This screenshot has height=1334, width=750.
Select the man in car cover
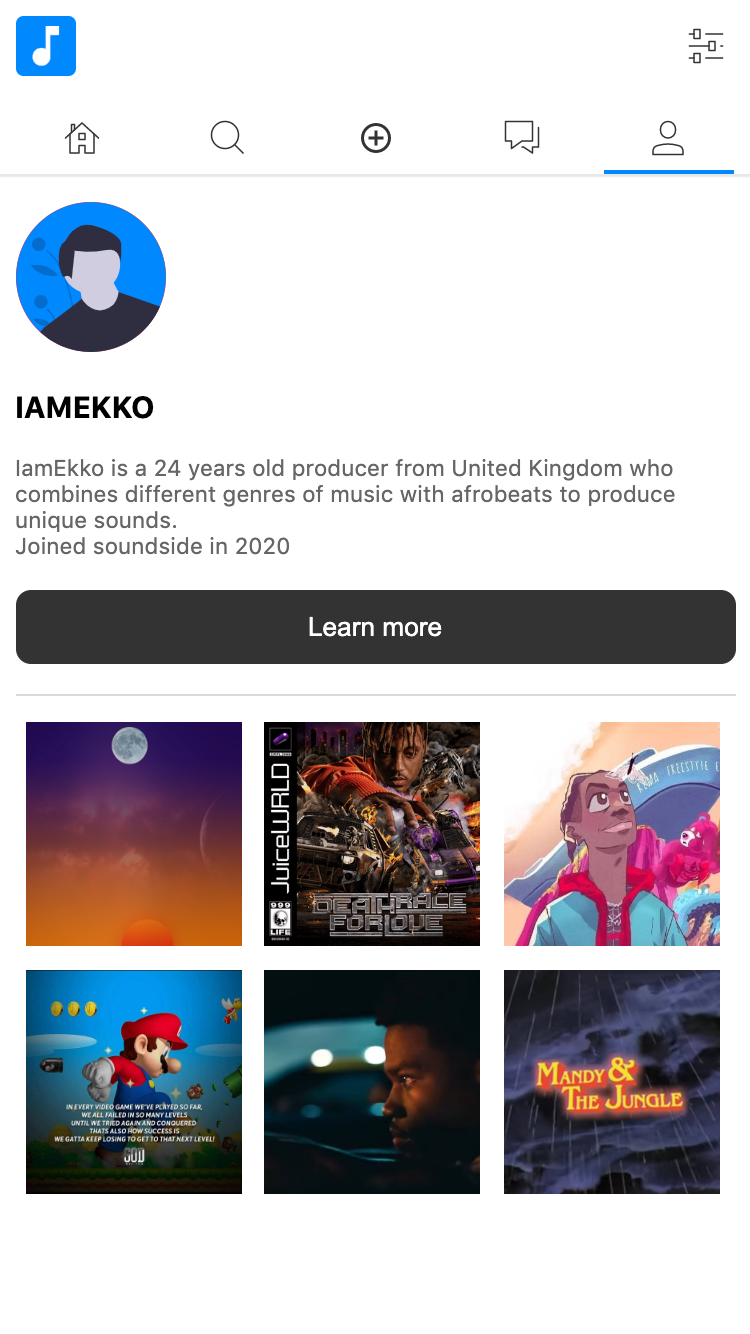pyautogui.click(x=372, y=1081)
